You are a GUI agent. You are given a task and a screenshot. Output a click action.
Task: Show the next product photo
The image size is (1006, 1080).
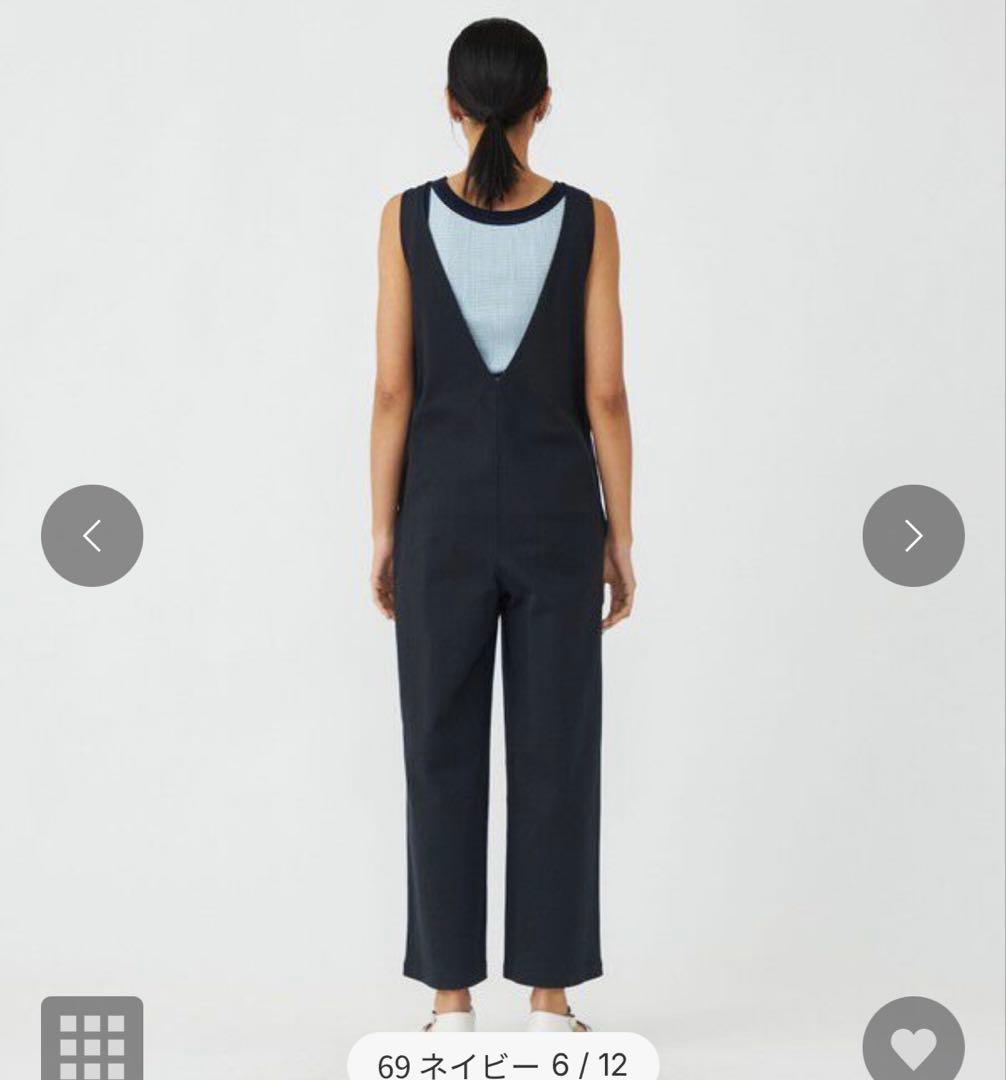point(913,536)
